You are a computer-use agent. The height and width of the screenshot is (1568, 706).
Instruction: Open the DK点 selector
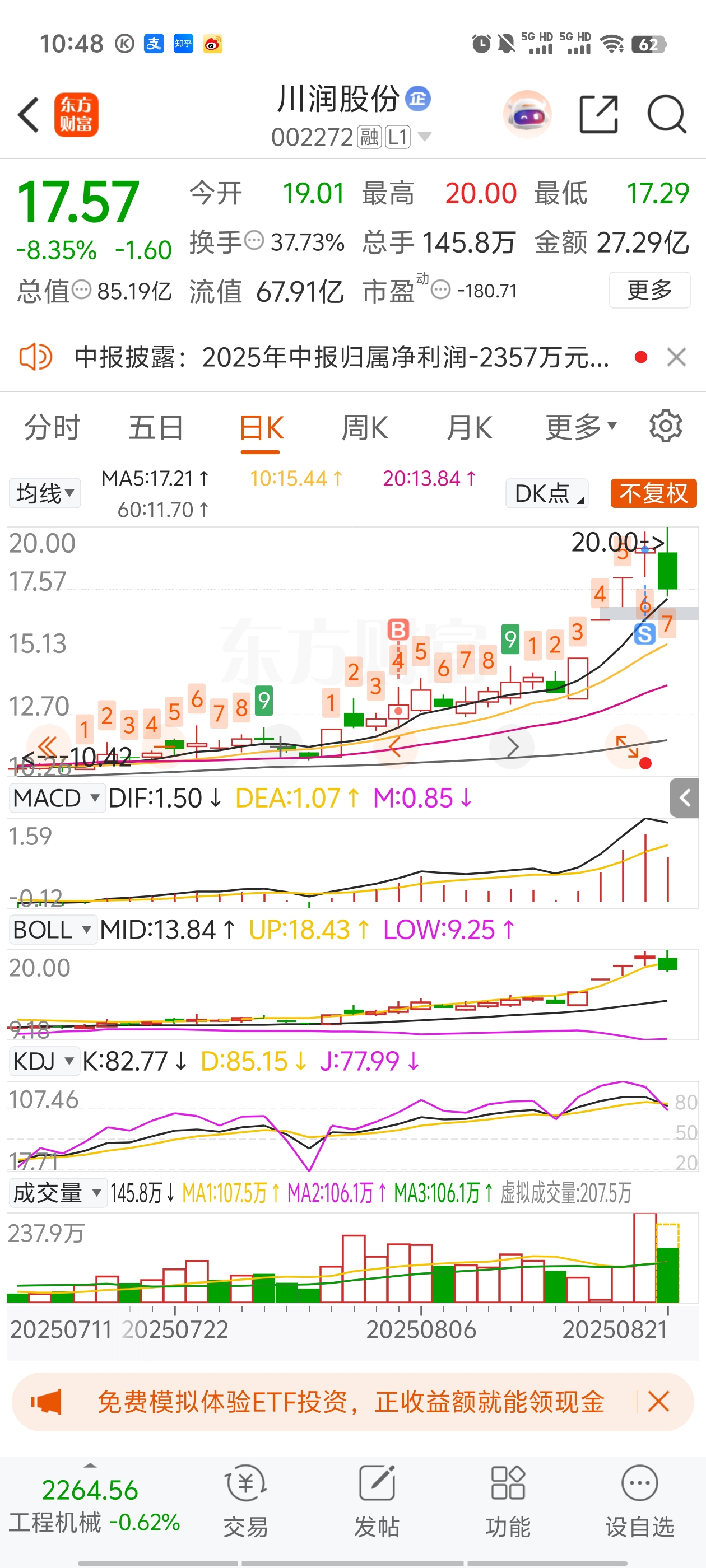click(547, 493)
